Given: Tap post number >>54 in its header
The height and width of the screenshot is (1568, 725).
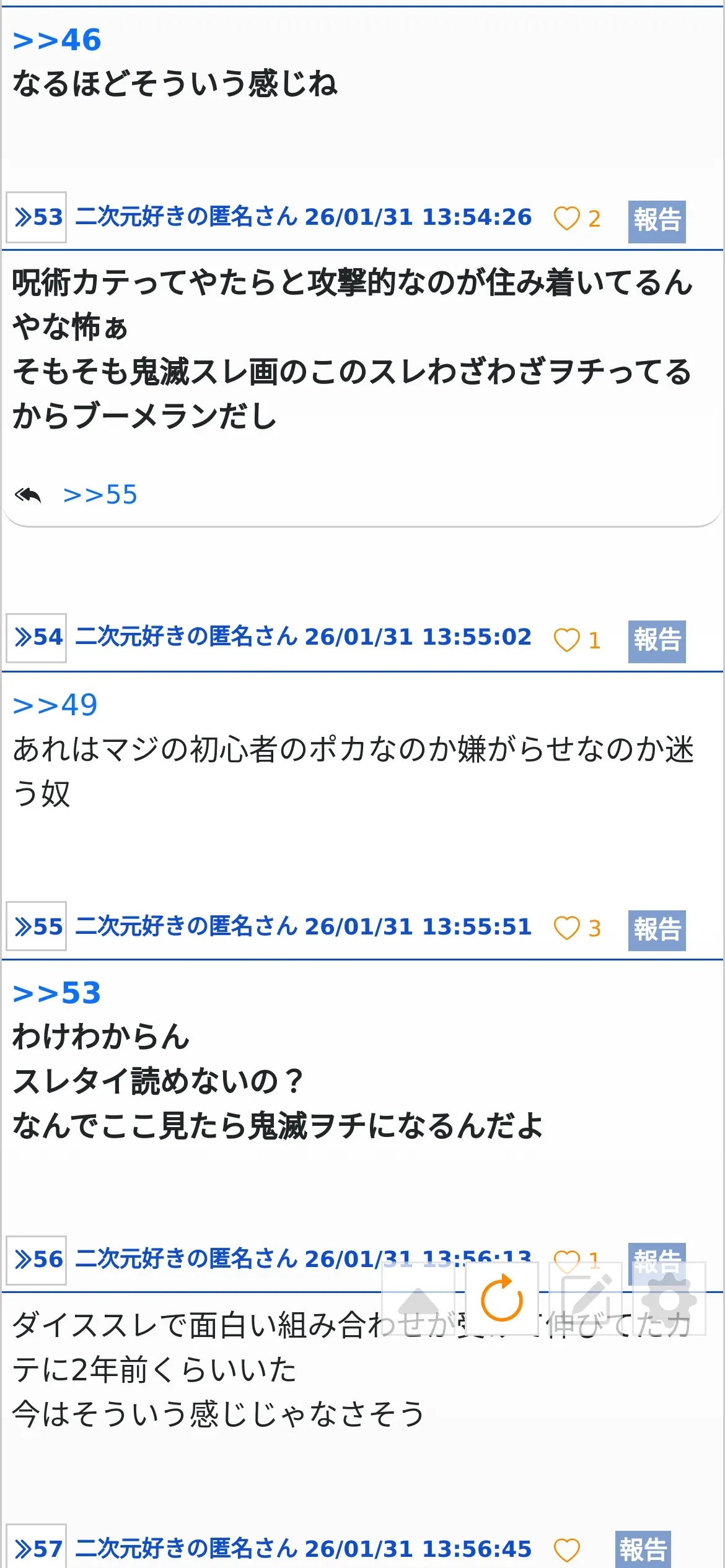Looking at the screenshot, I should click(37, 637).
